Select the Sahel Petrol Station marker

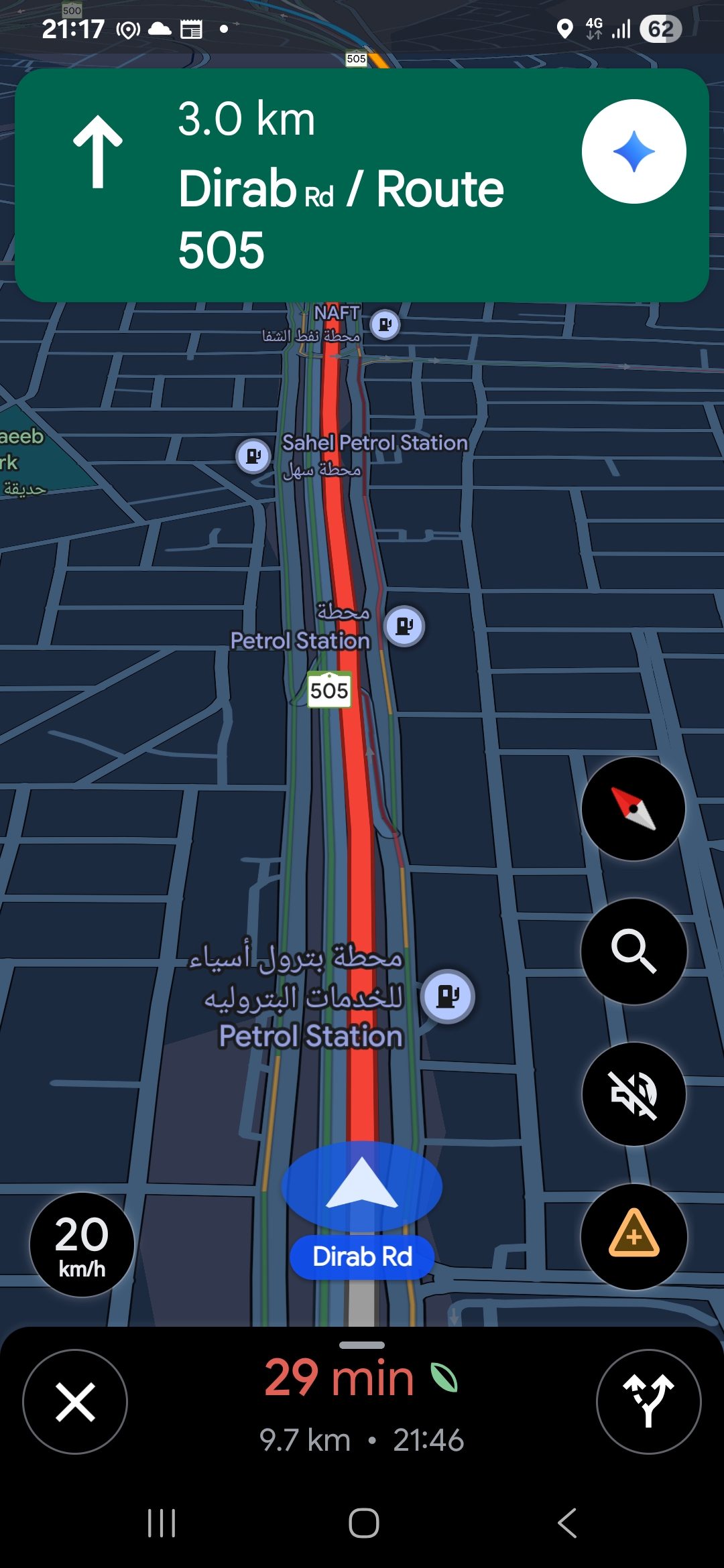[x=253, y=456]
